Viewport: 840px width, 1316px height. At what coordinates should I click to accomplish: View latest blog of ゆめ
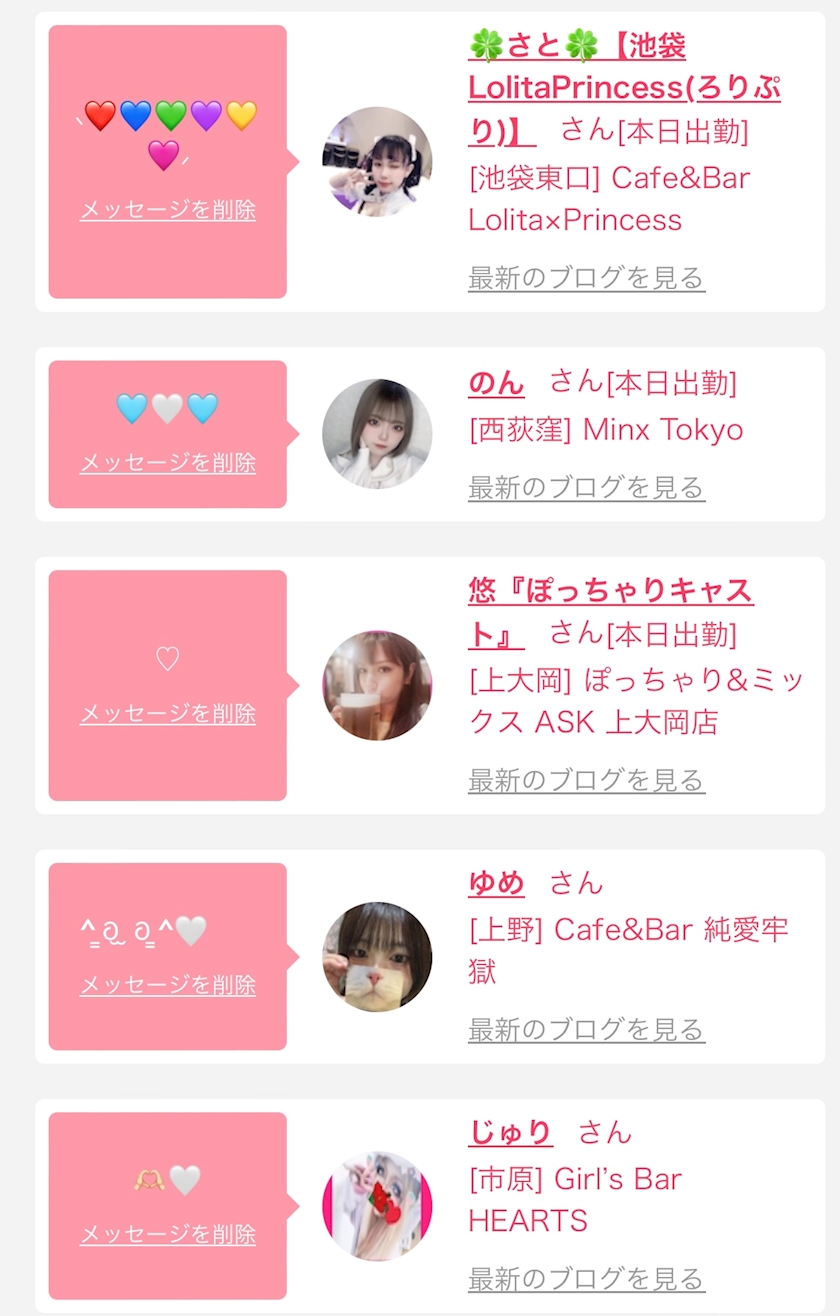click(586, 1029)
